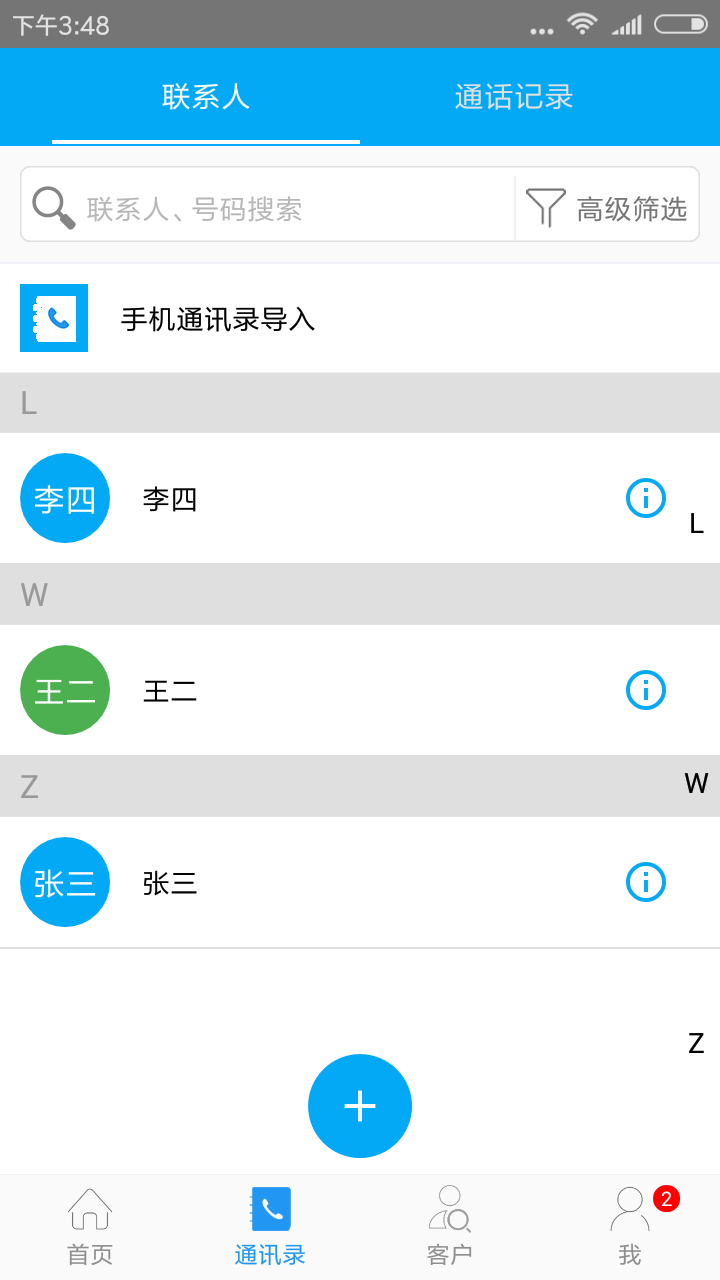This screenshot has height=1280, width=720.
Task: Jump to section L in alphabet index
Action: tap(695, 523)
